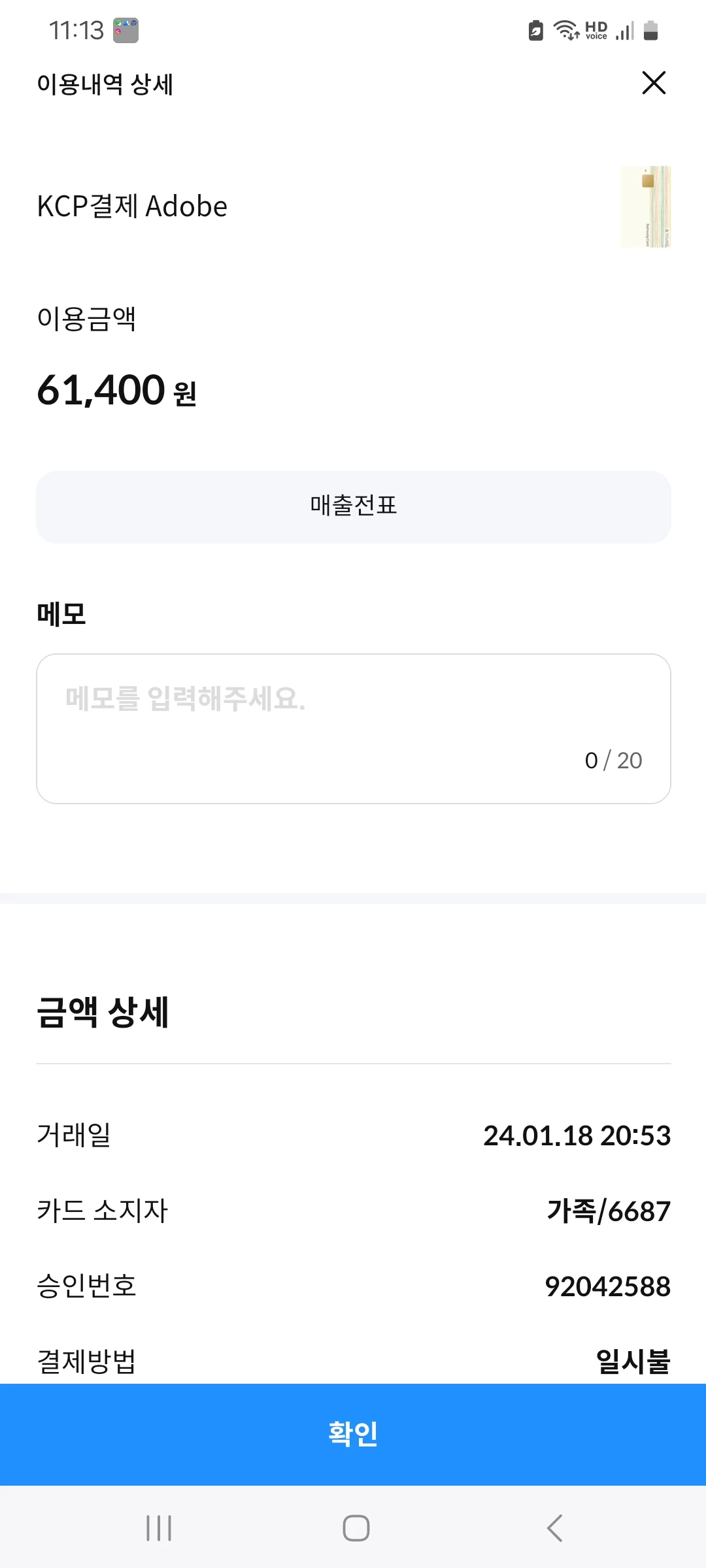Open the 매출전표 sales slip
This screenshot has width=706, height=1568.
pyautogui.click(x=354, y=506)
